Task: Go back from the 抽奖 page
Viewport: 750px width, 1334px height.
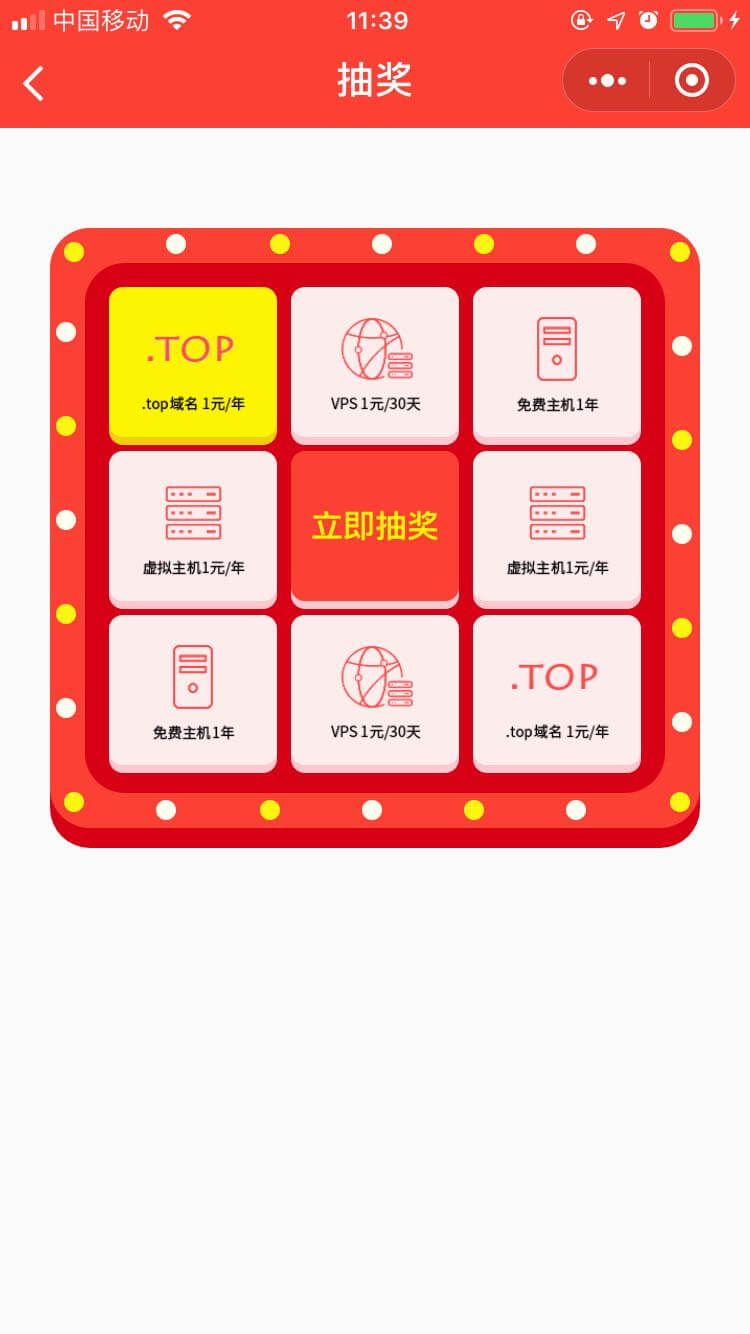Action: pyautogui.click(x=34, y=83)
